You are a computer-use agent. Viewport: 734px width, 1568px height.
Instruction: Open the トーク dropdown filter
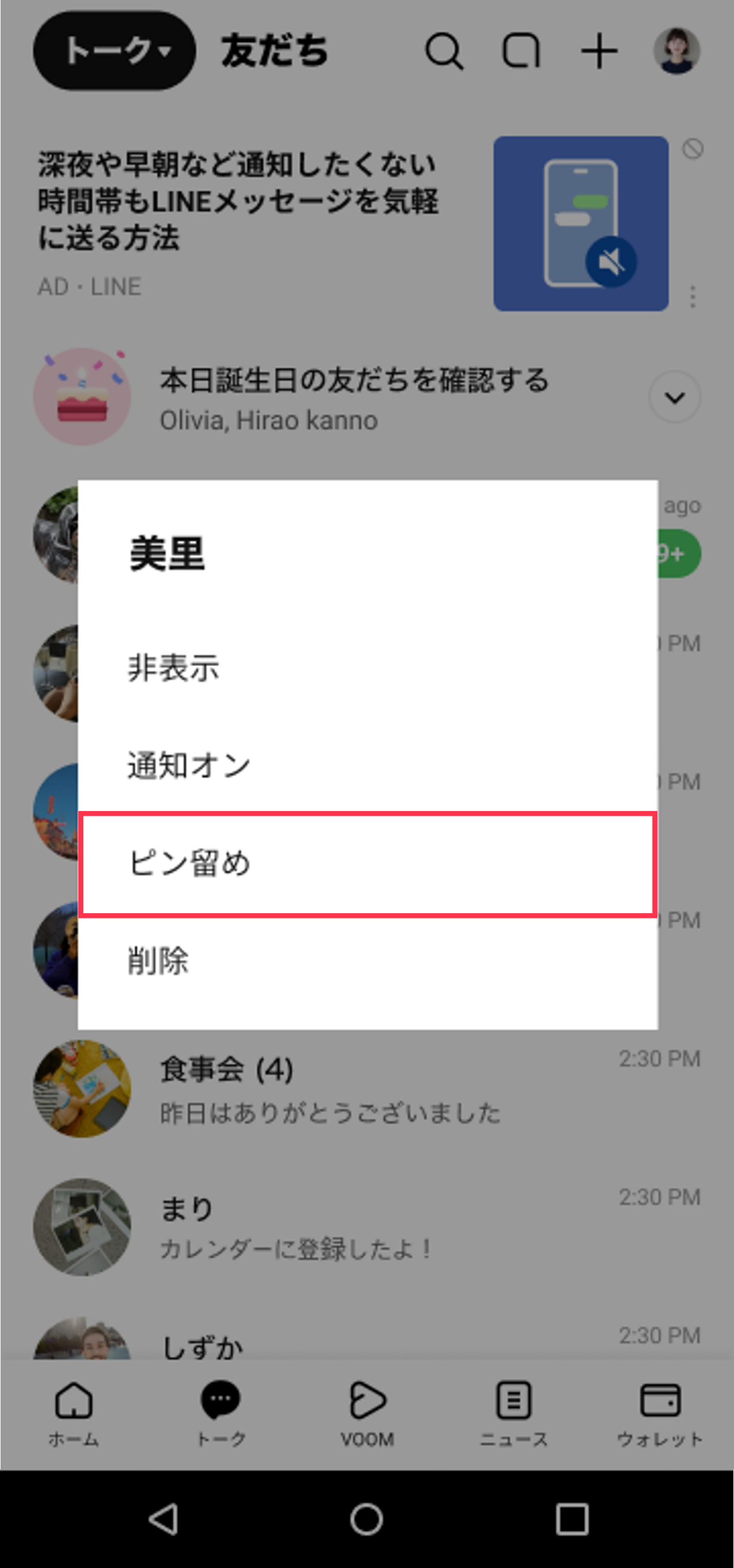click(x=115, y=51)
